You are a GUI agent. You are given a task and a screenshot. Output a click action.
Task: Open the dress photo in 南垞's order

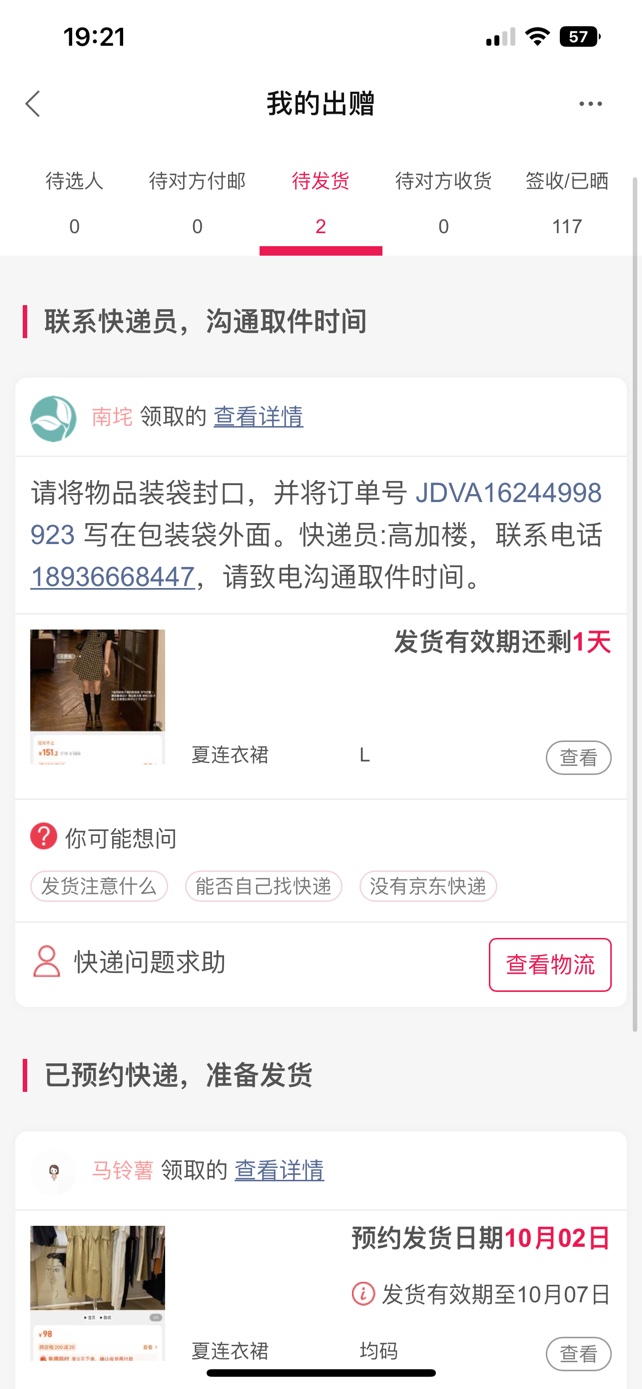click(97, 696)
